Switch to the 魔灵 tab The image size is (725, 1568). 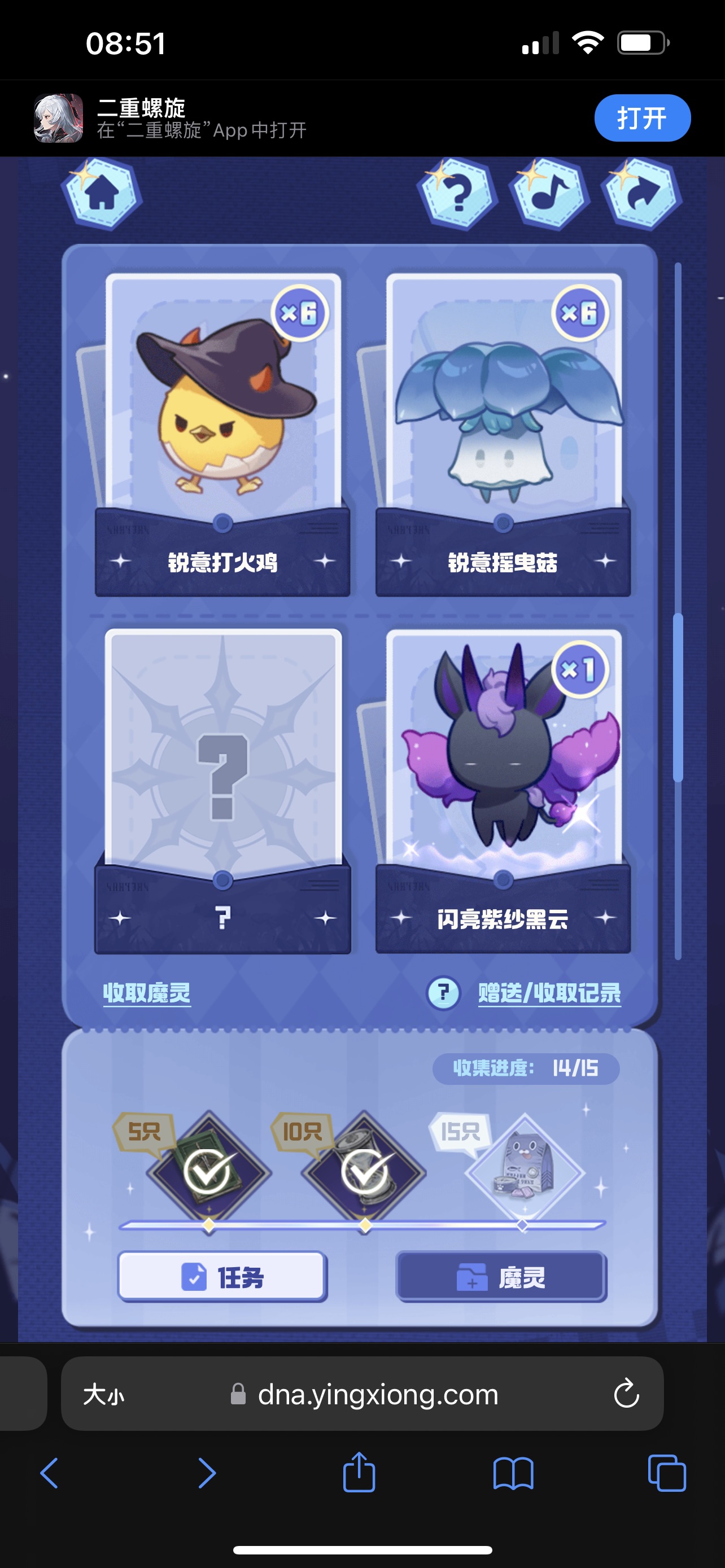click(x=501, y=1277)
